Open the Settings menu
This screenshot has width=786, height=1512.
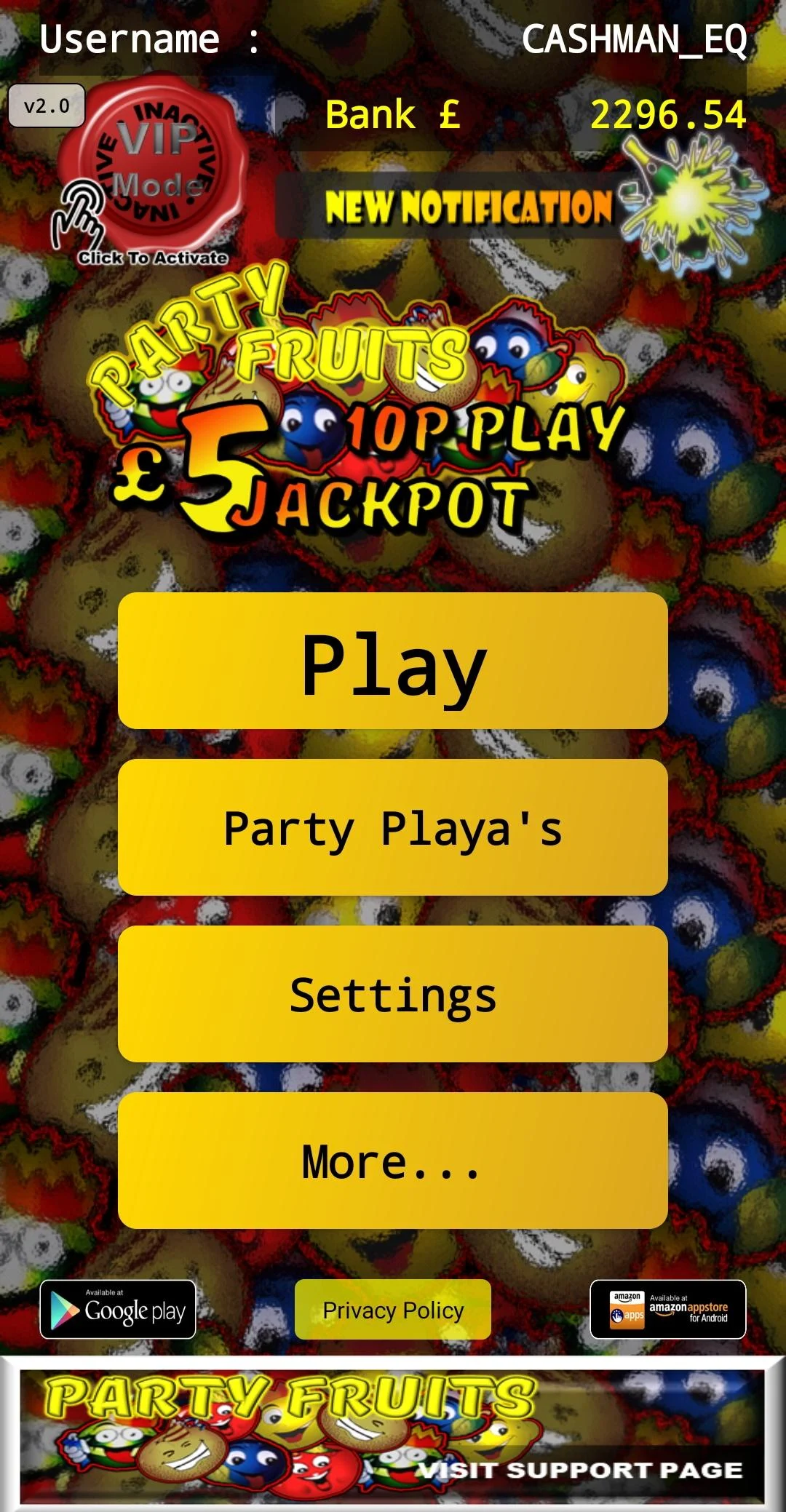pyautogui.click(x=393, y=994)
